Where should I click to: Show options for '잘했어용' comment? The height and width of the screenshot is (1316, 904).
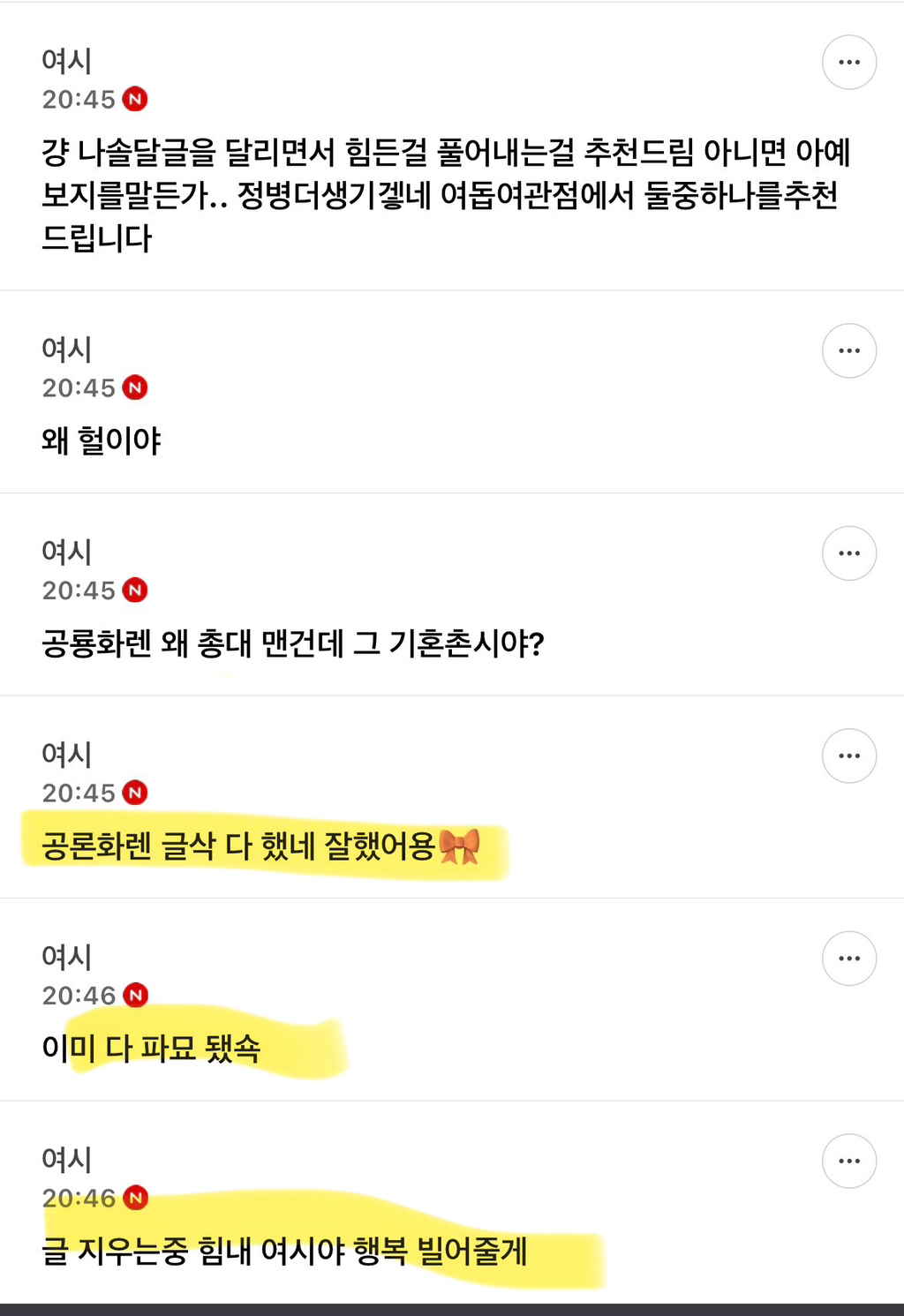(848, 756)
